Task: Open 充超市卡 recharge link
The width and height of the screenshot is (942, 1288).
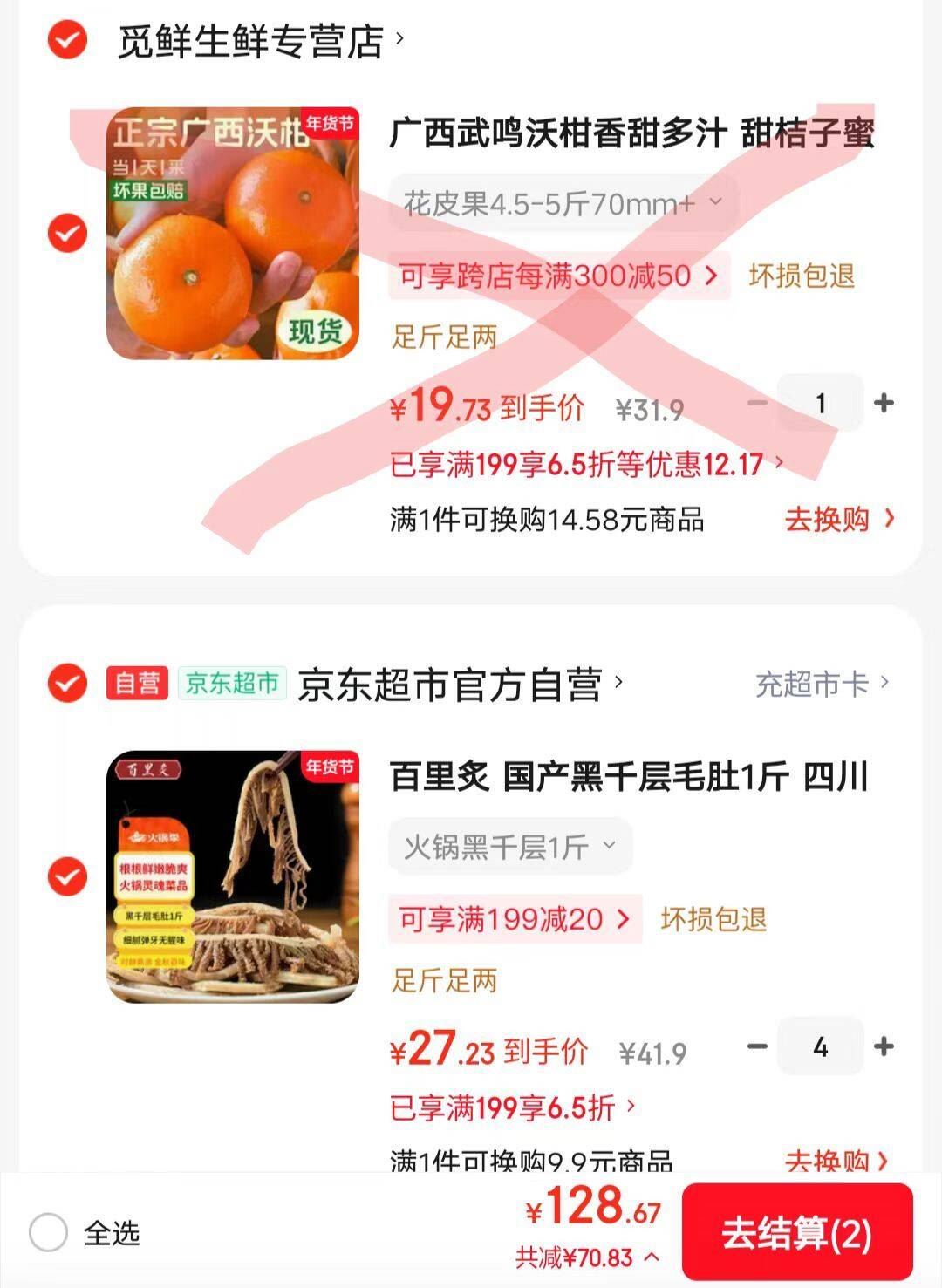Action: pos(821,685)
